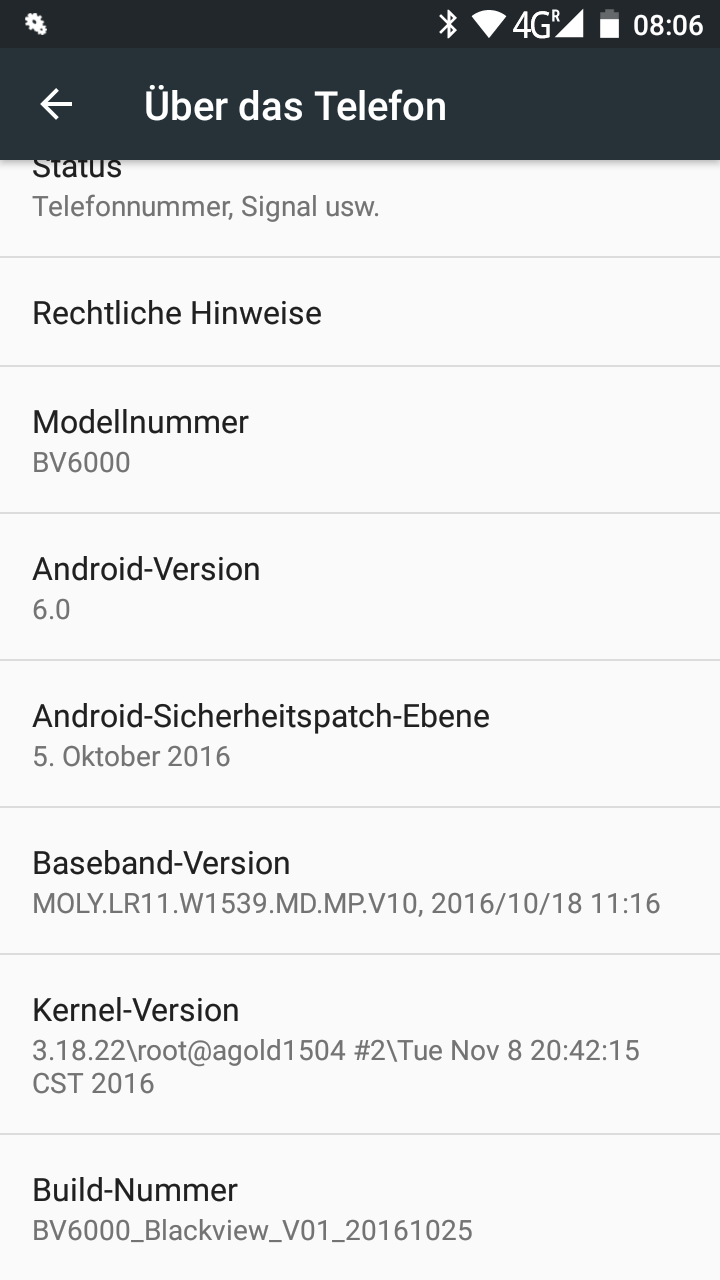Tap the Kernel-Version entry
This screenshot has width=720, height=1280.
tap(360, 1043)
